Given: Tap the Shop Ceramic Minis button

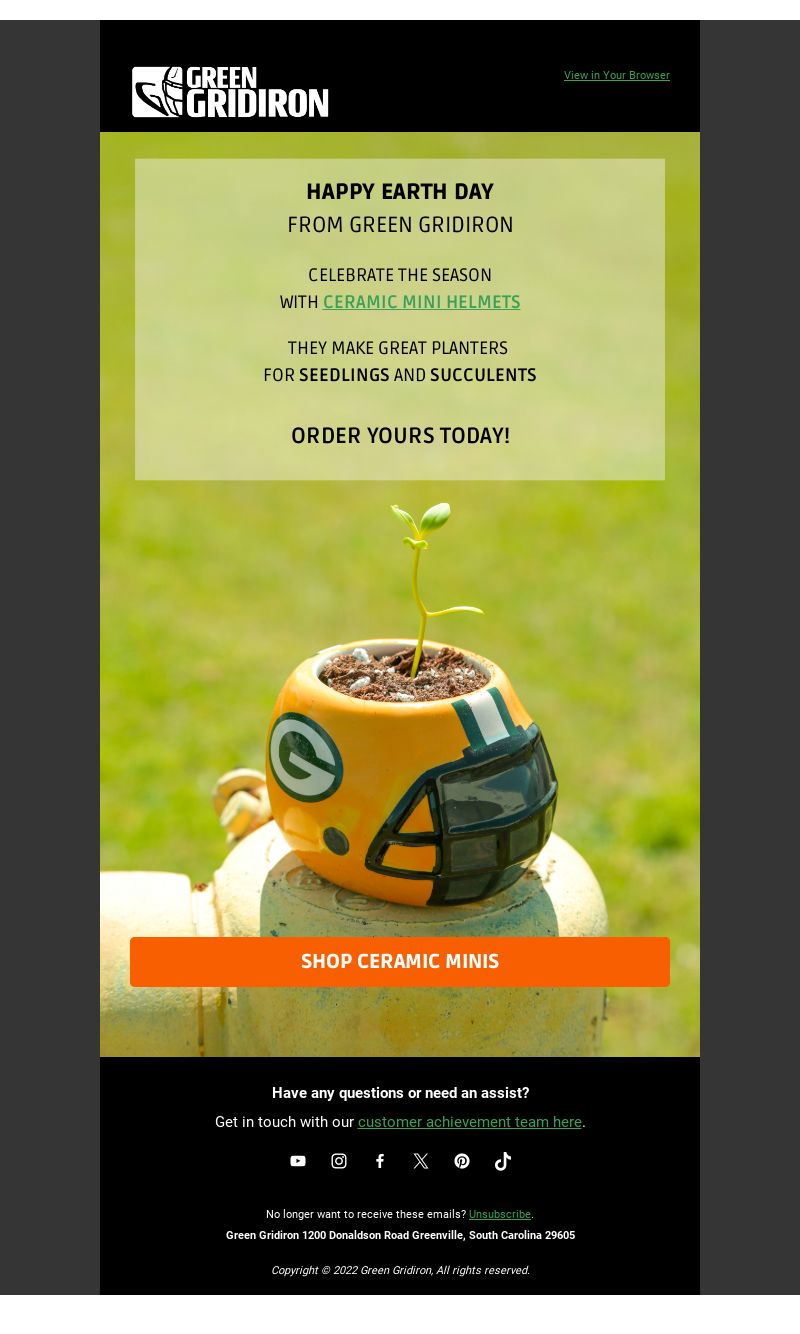Looking at the screenshot, I should pos(400,962).
